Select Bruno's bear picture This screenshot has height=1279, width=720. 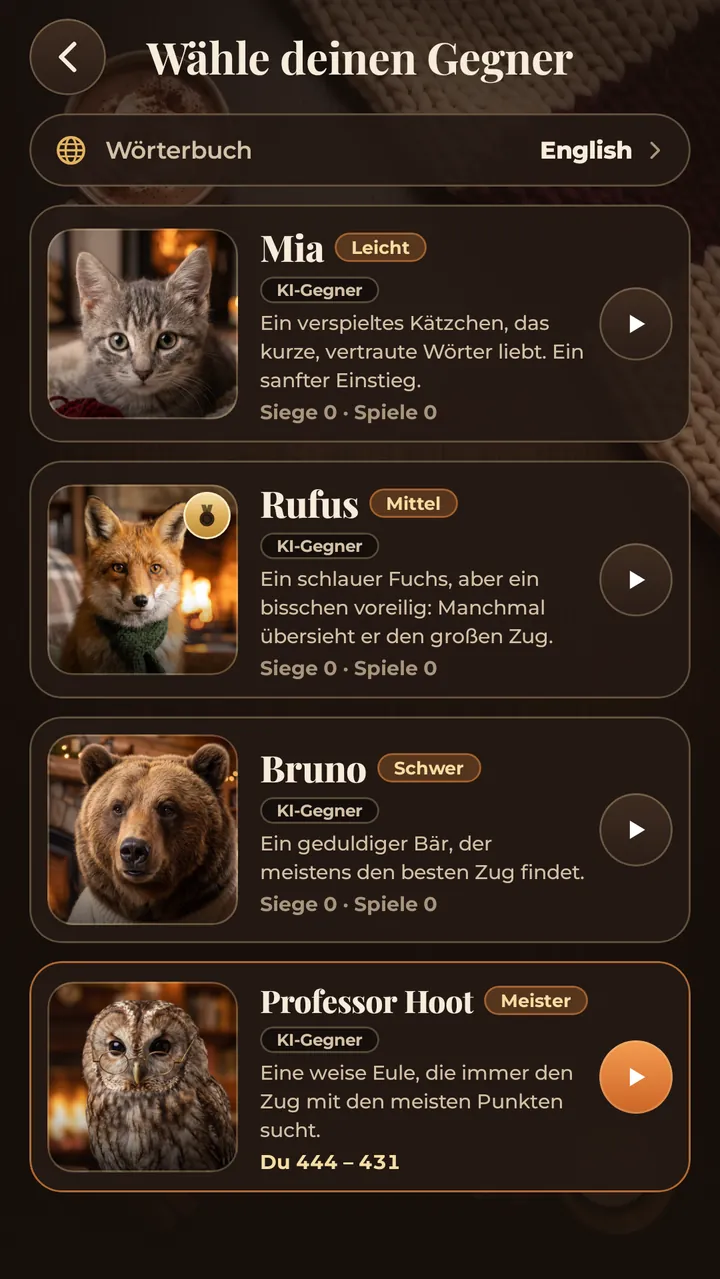[x=143, y=830]
